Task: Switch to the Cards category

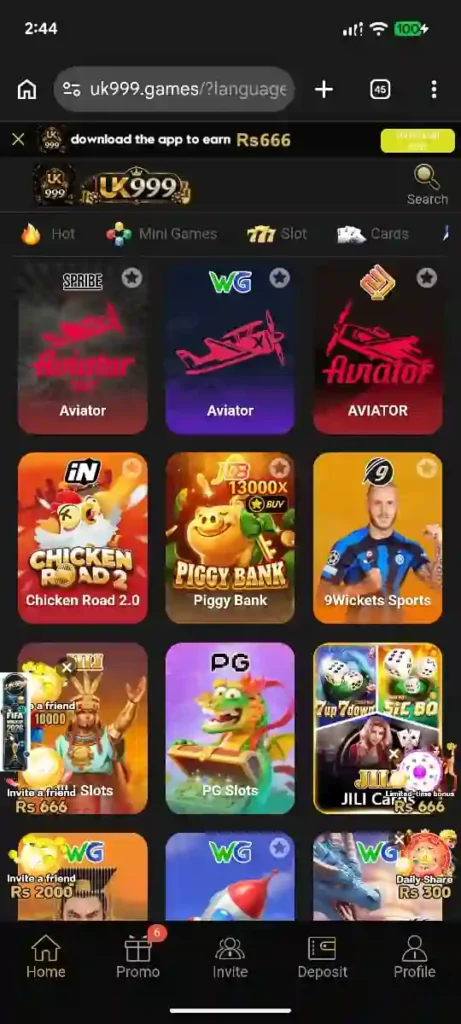Action: click(373, 234)
